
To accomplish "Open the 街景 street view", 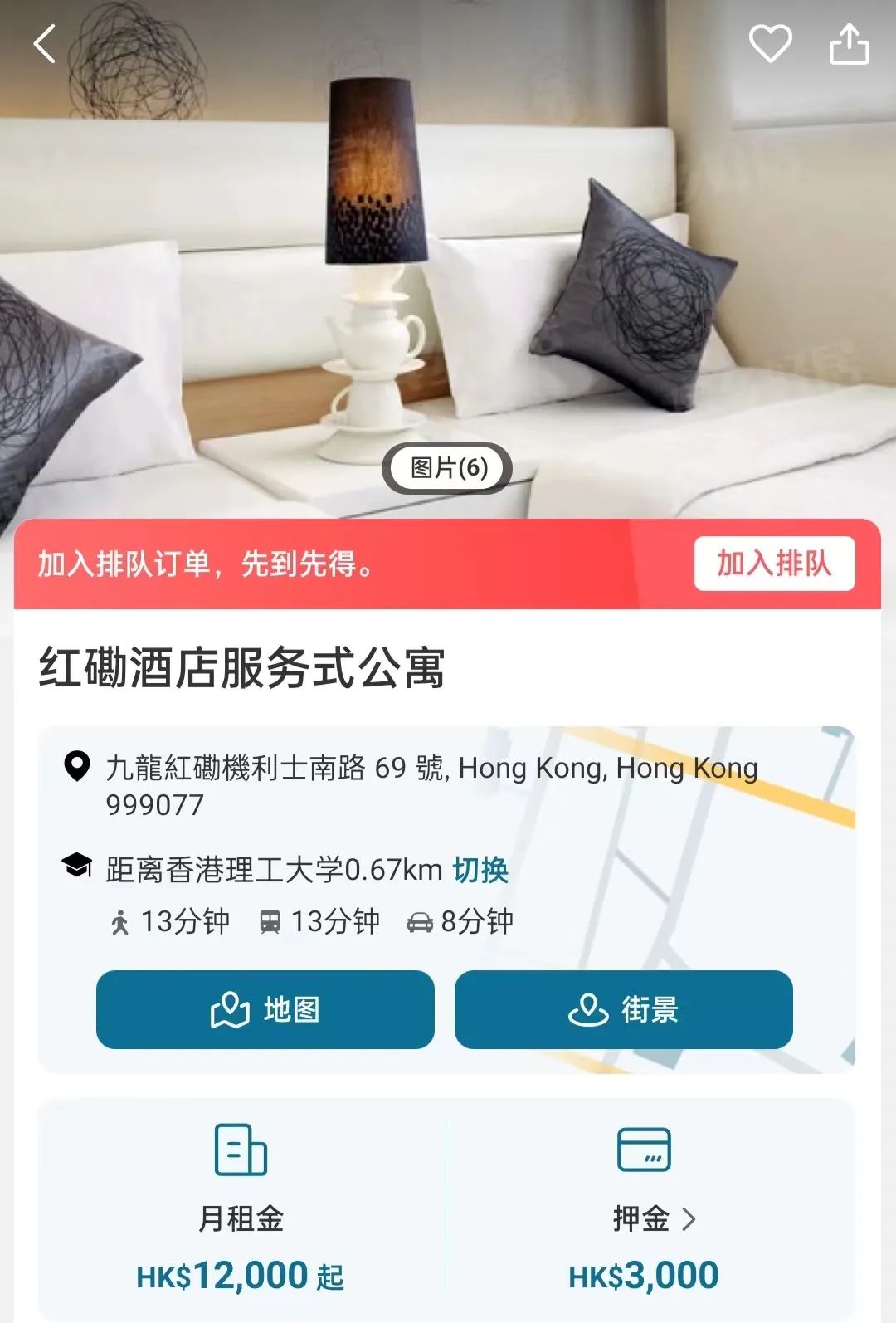I will (623, 1009).
